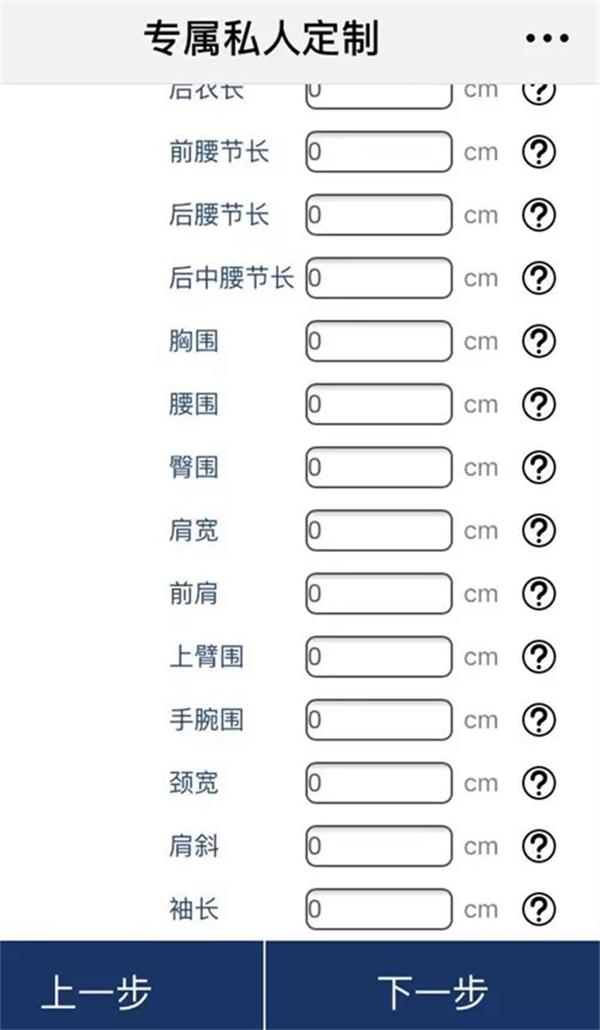The width and height of the screenshot is (600, 1030).
Task: View 袖长 measuring instructions
Action: point(539,909)
